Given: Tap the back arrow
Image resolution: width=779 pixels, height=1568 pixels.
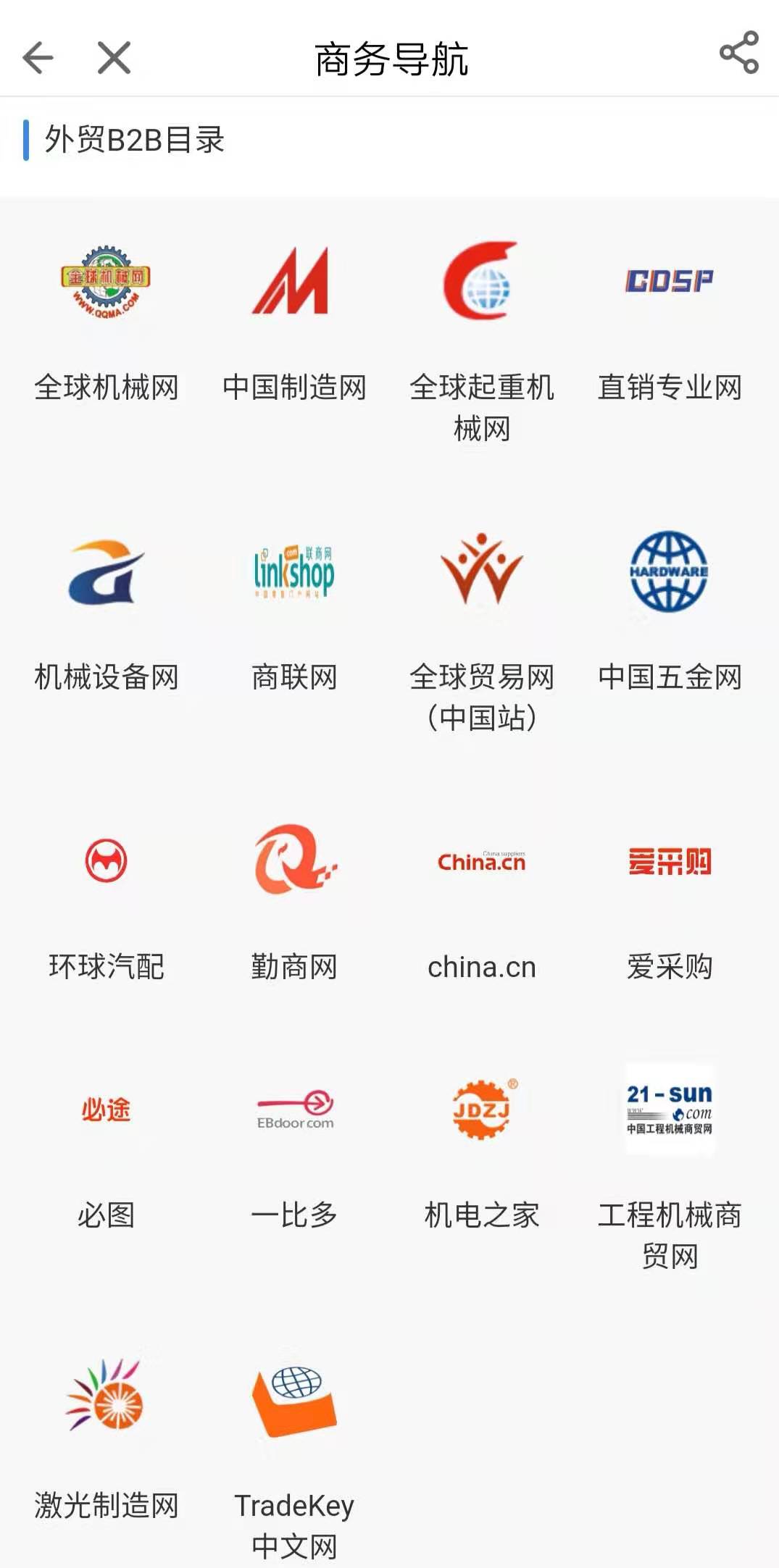Looking at the screenshot, I should (x=40, y=56).
